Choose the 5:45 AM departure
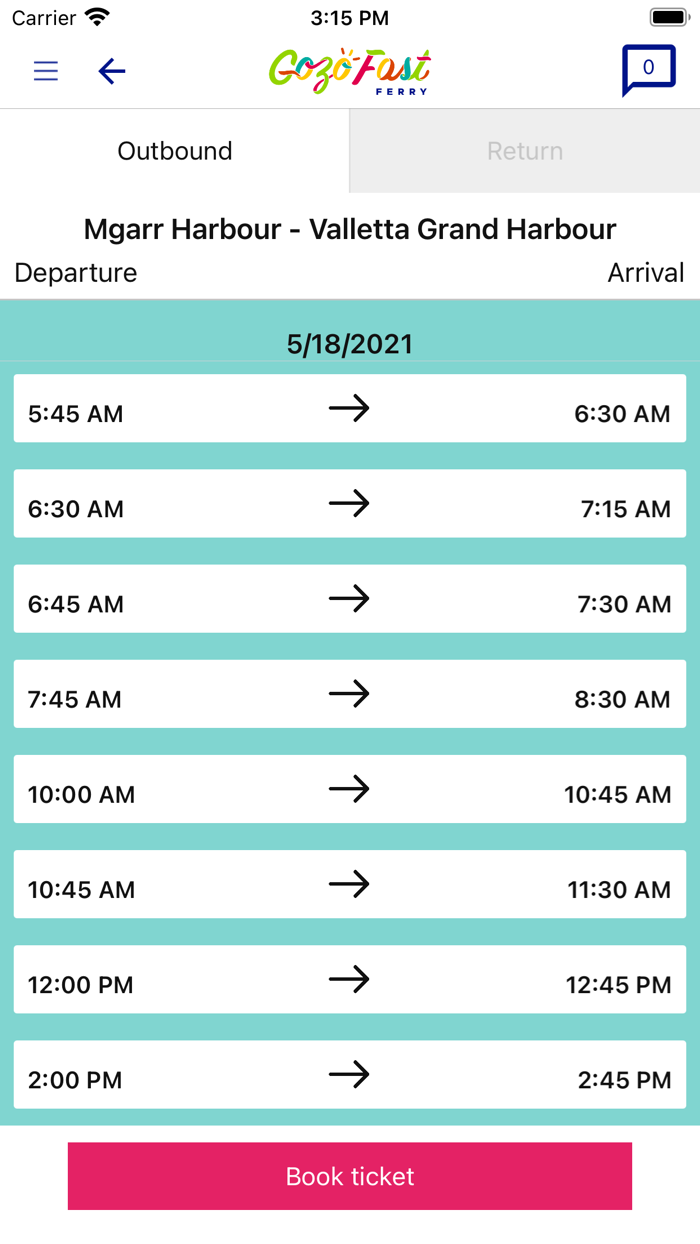Screen dimensions: 700x1244 [350, 409]
